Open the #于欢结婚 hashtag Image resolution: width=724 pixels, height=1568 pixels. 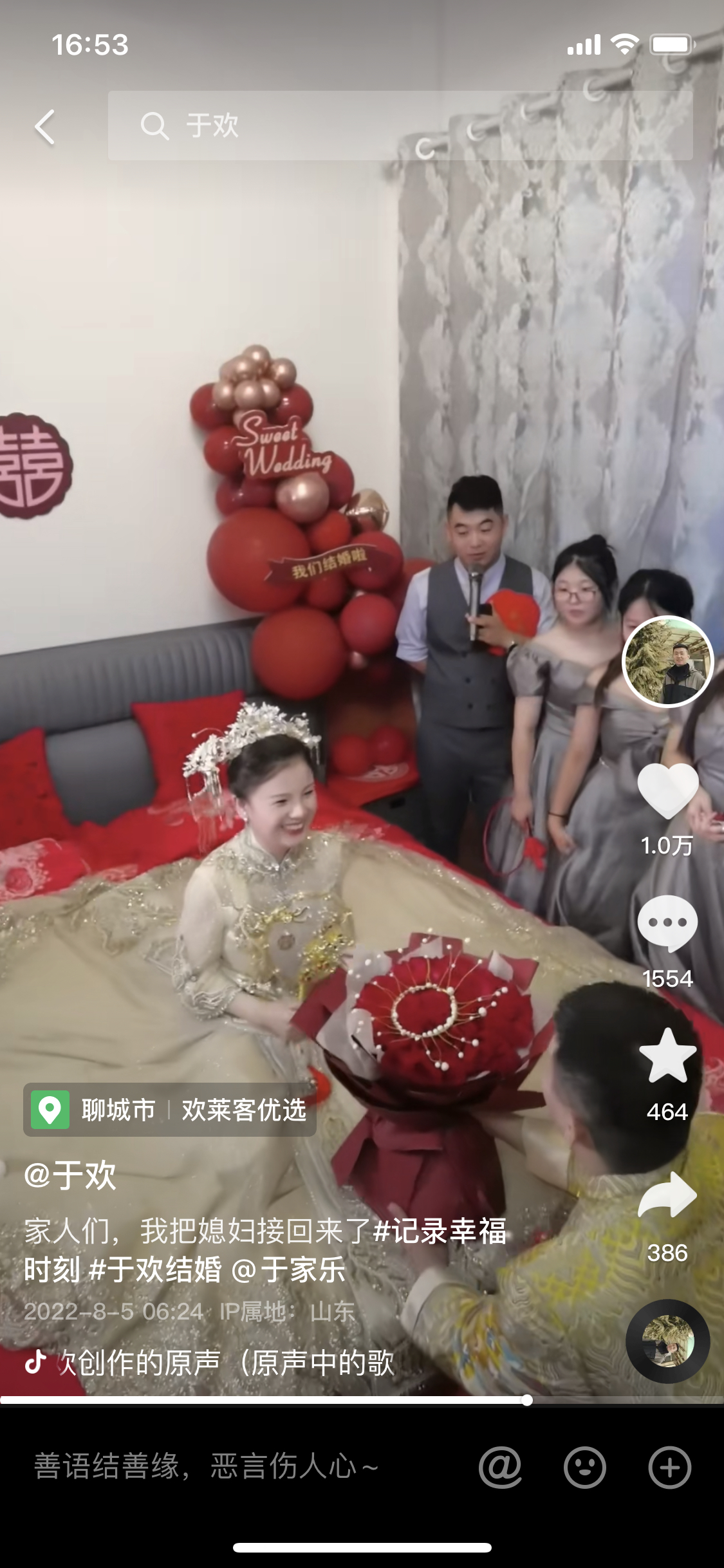pos(155,1269)
